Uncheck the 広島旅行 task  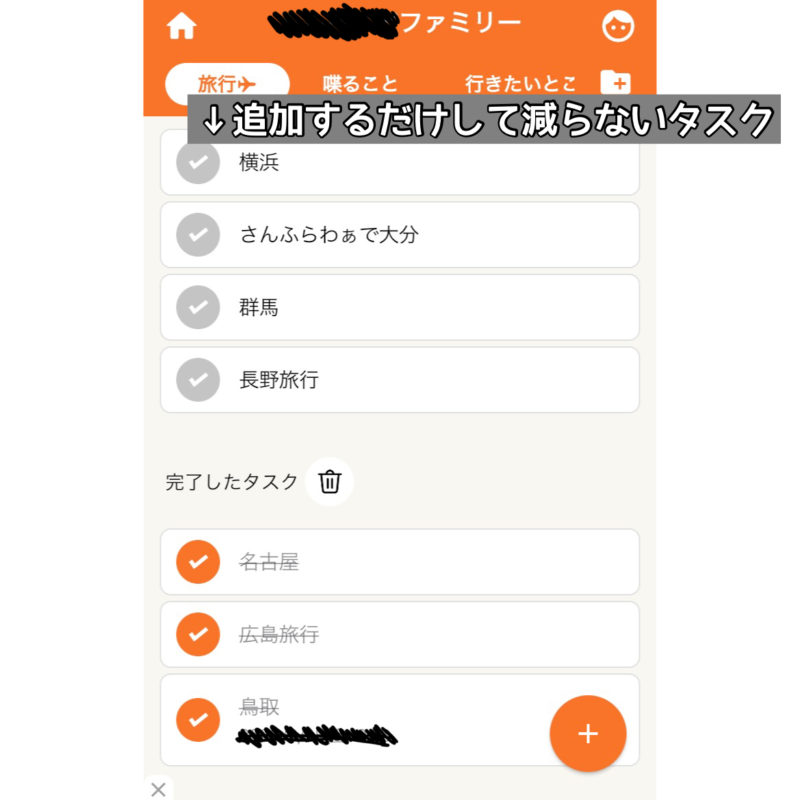[x=198, y=634]
